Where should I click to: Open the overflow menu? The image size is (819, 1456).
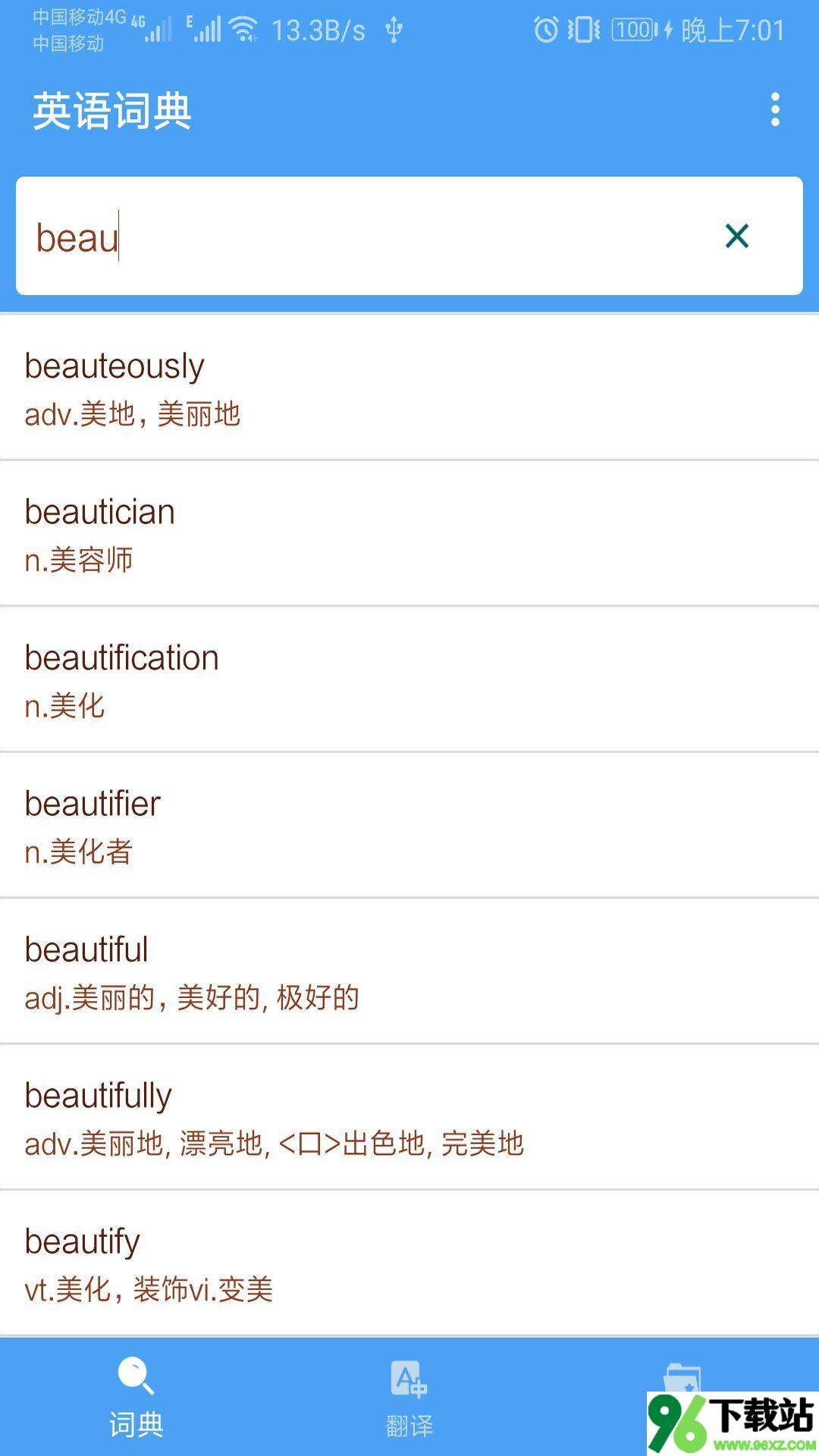pyautogui.click(x=774, y=110)
